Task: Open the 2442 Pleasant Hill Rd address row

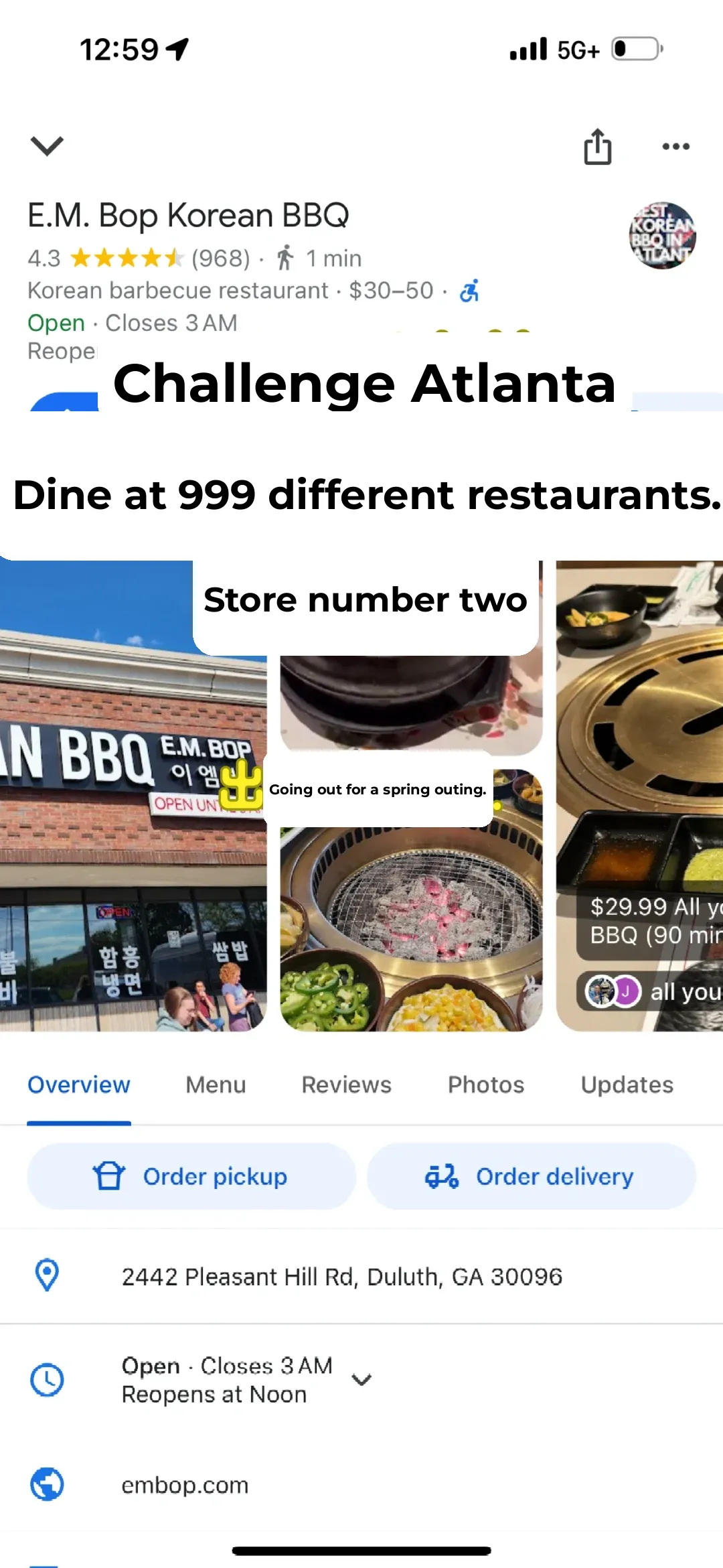Action: pos(341,1277)
